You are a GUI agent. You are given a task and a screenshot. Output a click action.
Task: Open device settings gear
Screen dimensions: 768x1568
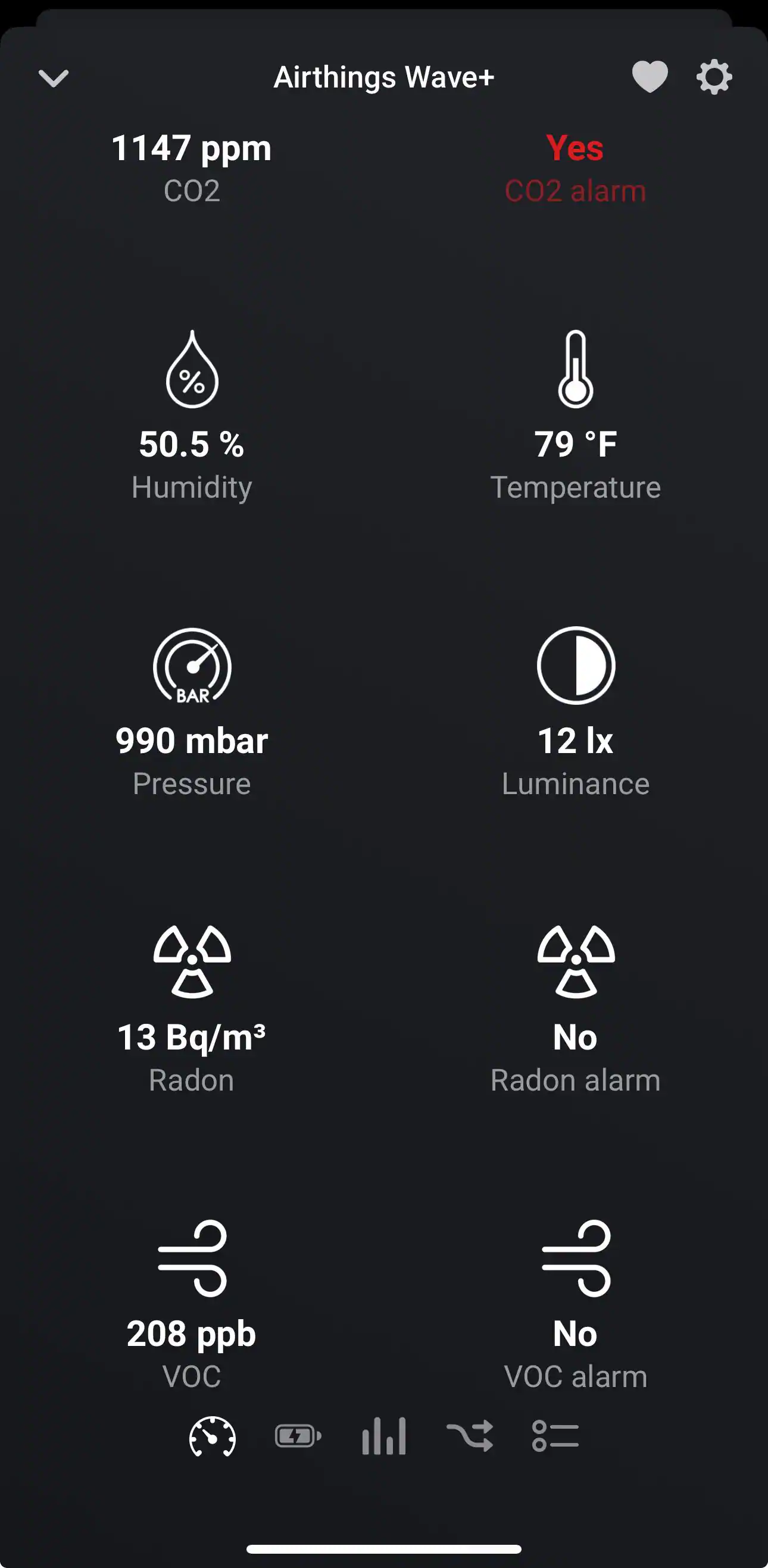(x=714, y=77)
